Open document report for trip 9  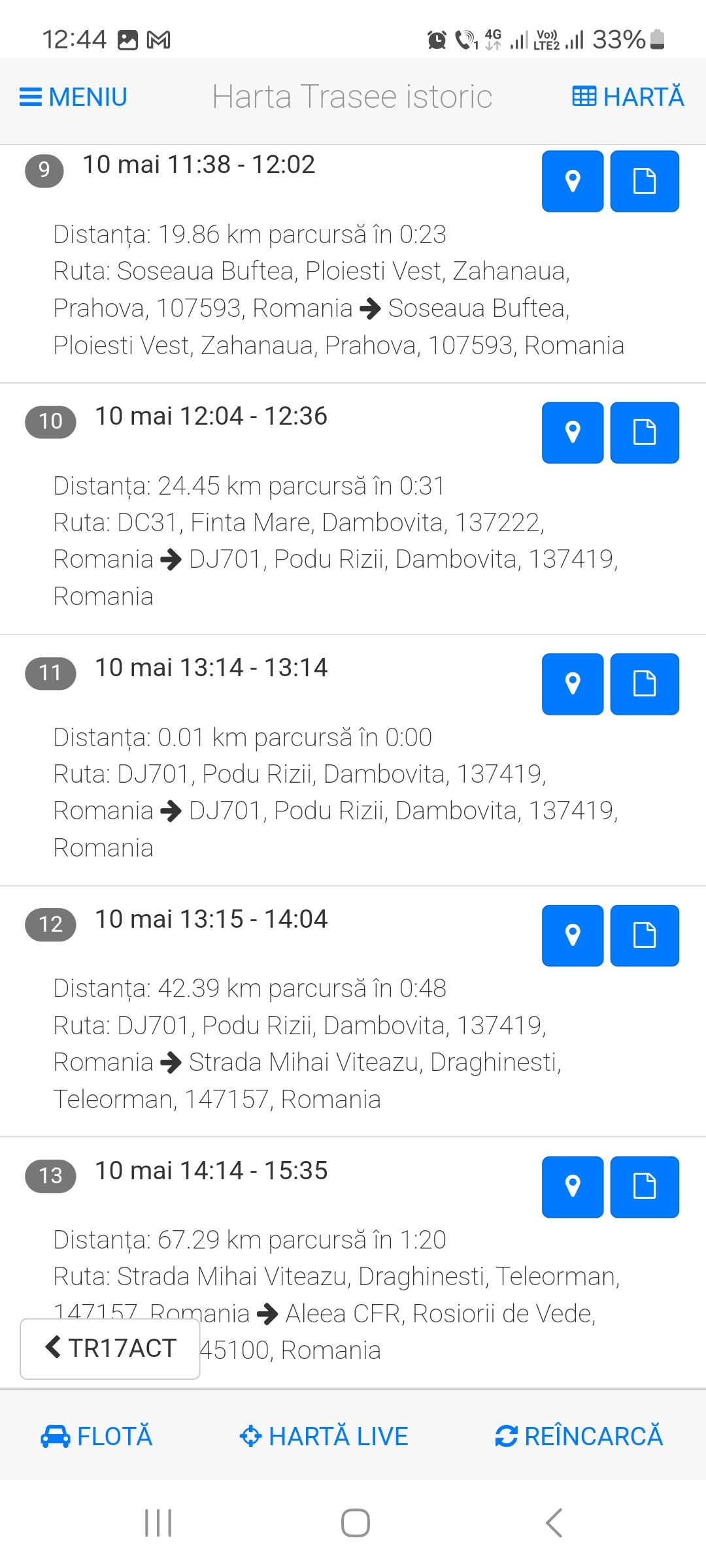(645, 182)
